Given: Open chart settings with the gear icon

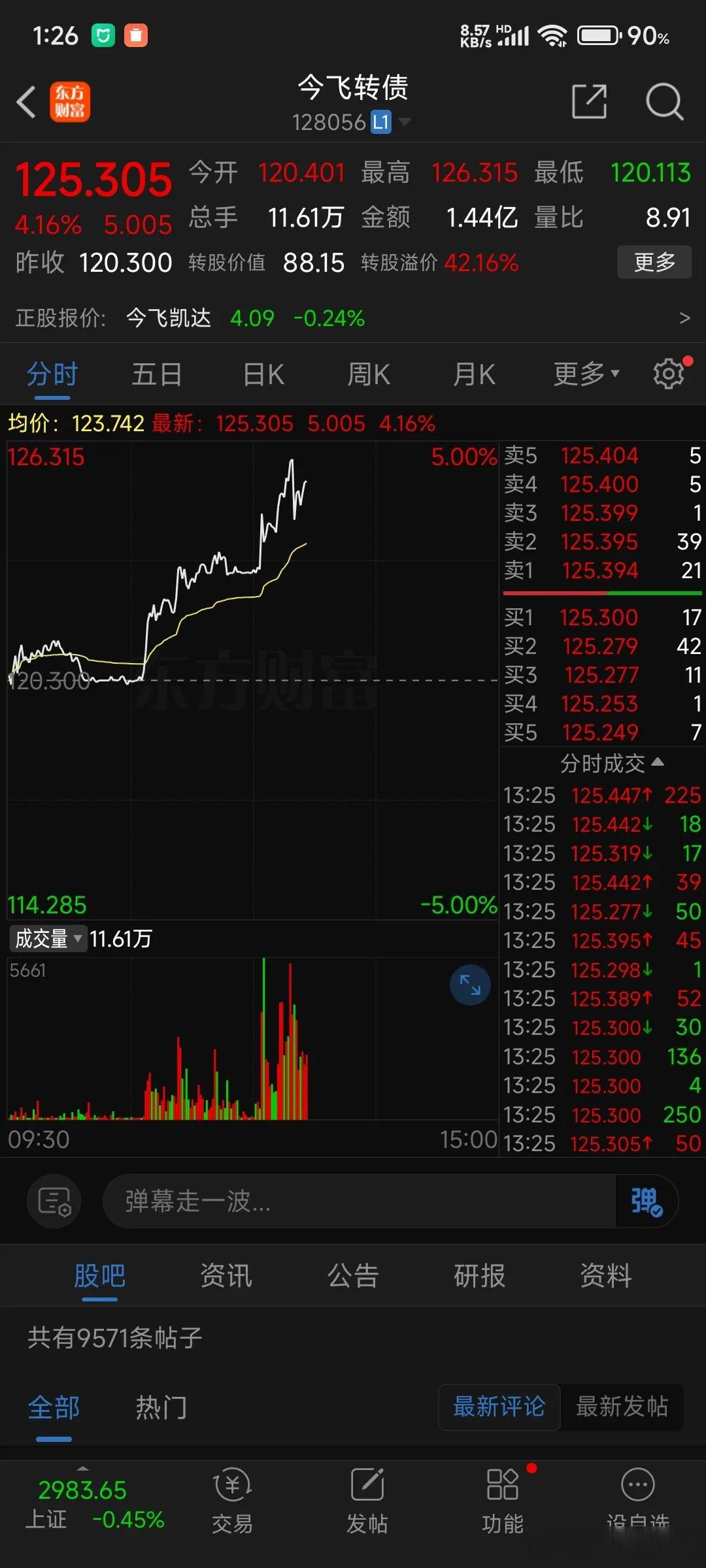Looking at the screenshot, I should click(668, 373).
